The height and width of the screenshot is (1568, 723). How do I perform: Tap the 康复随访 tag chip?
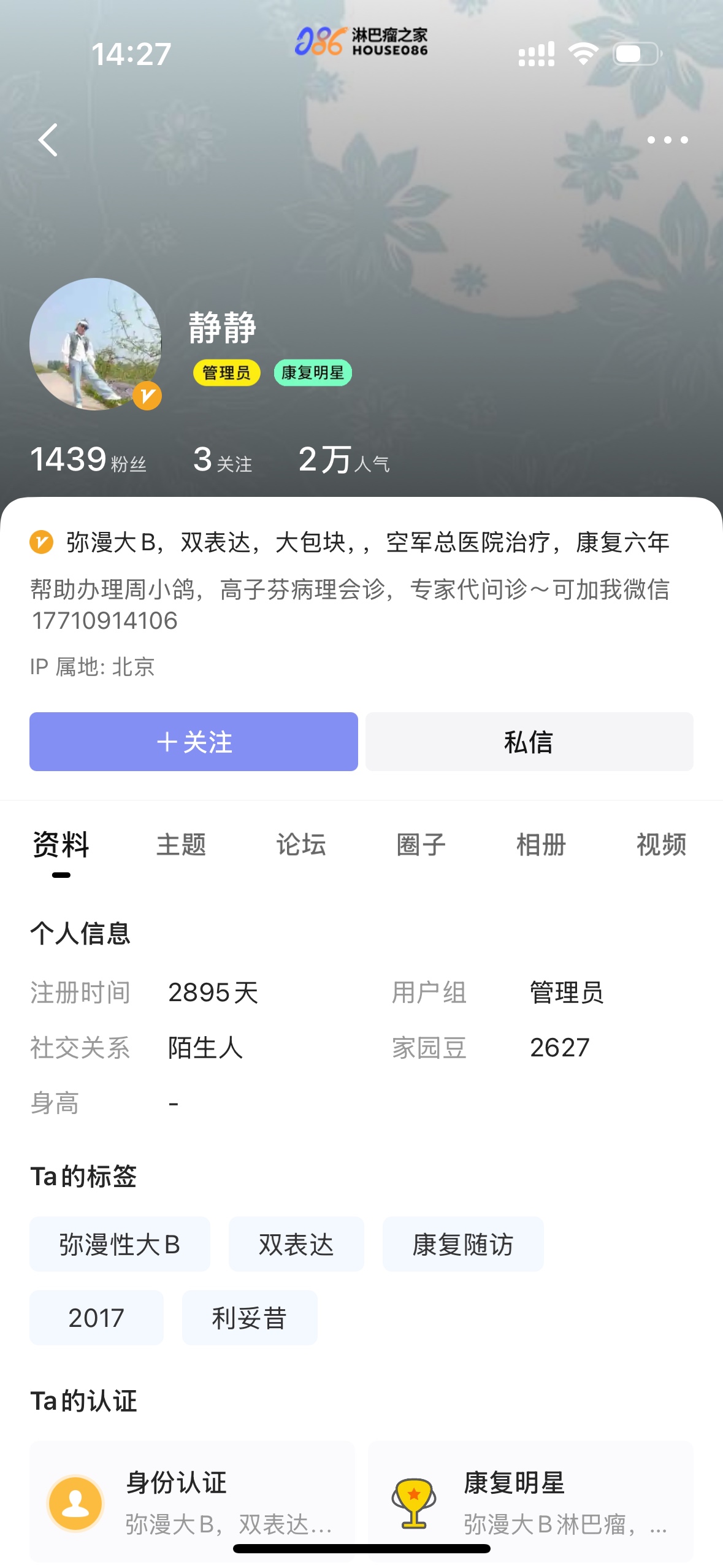coord(463,1244)
